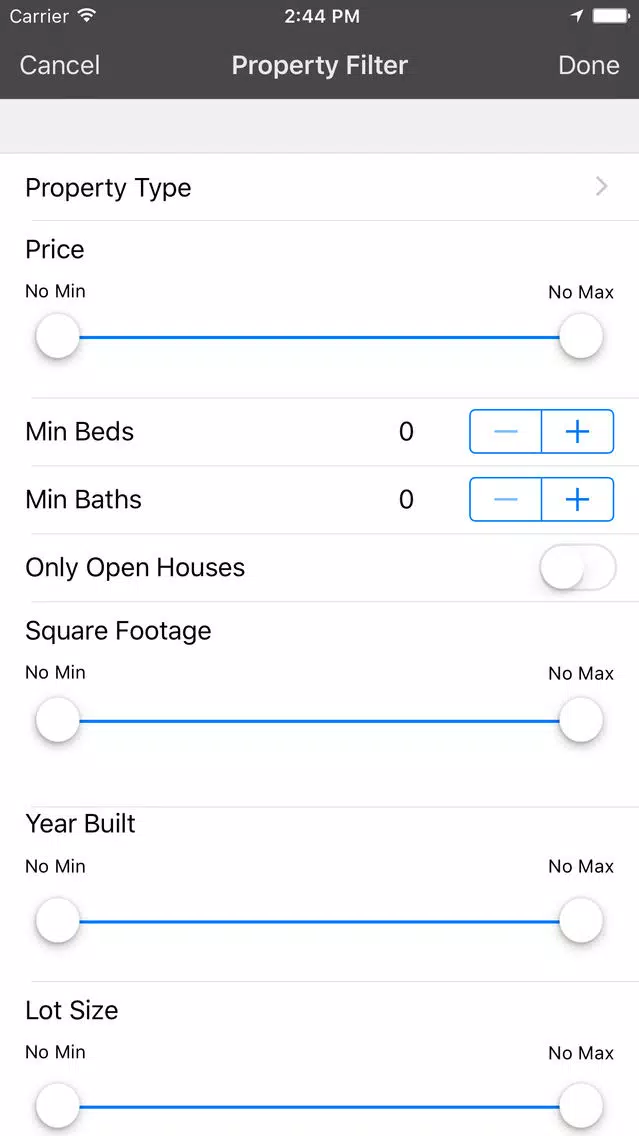The width and height of the screenshot is (639, 1136).
Task: Tap the Square Footage maximum handle
Action: (x=580, y=720)
